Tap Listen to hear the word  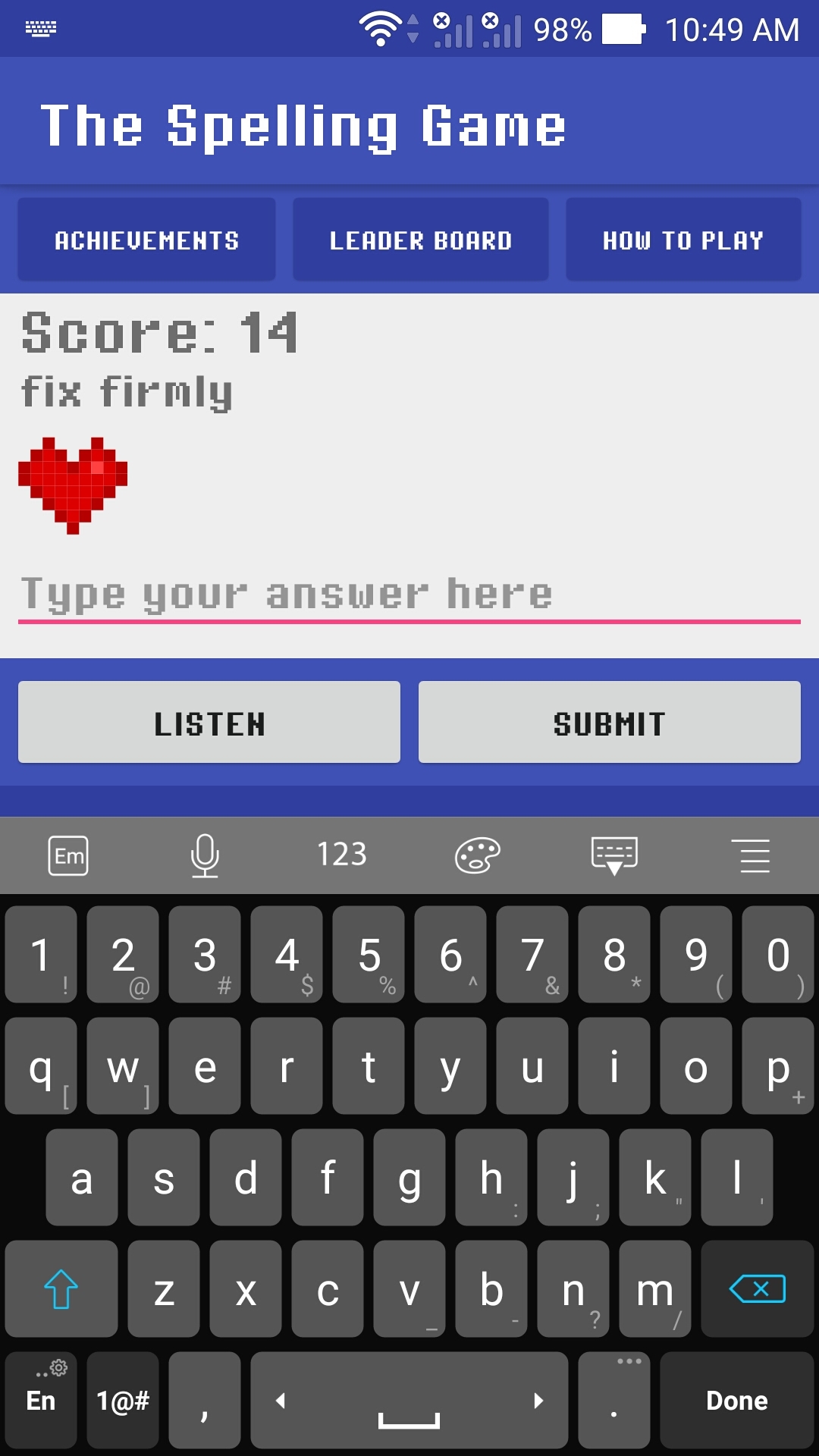pos(209,722)
